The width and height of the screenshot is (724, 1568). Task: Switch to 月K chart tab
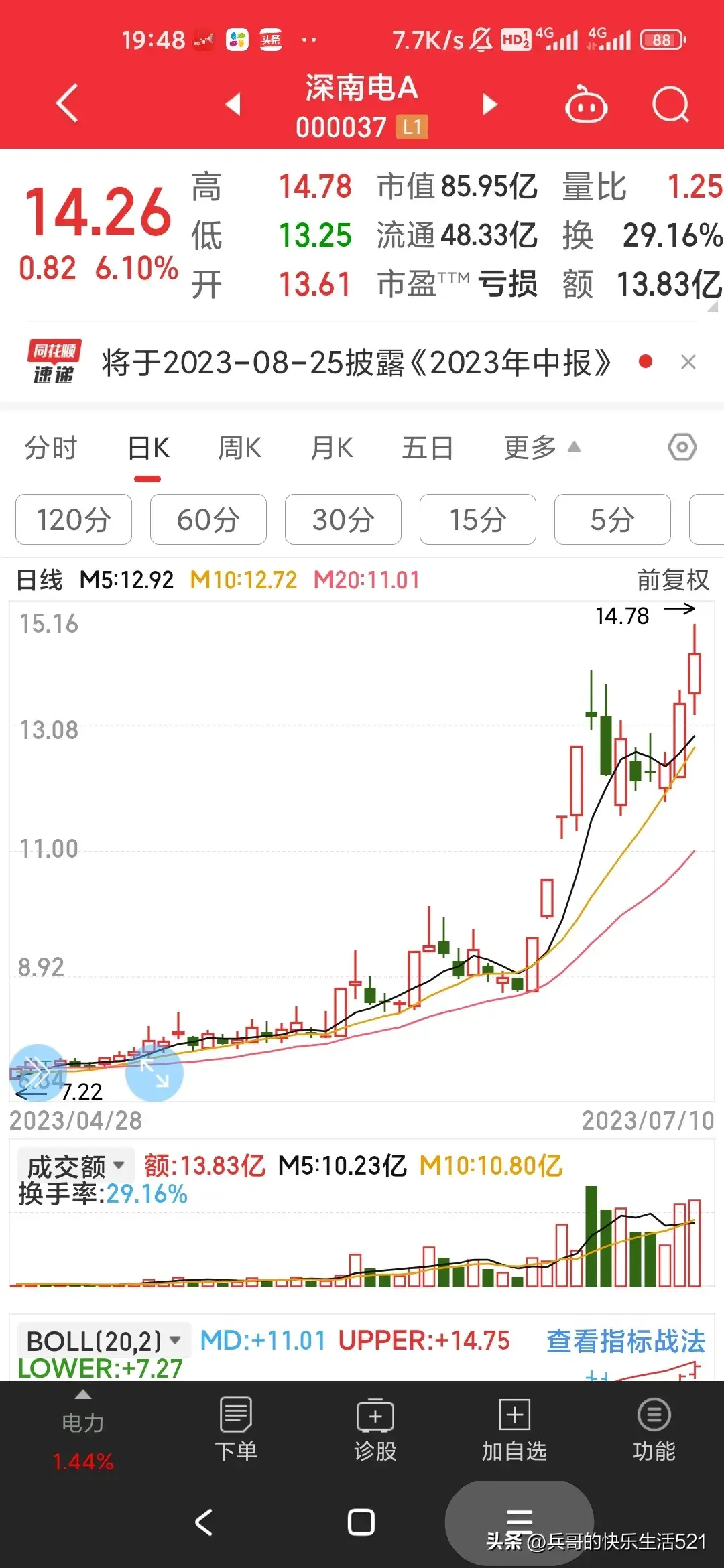tap(332, 448)
